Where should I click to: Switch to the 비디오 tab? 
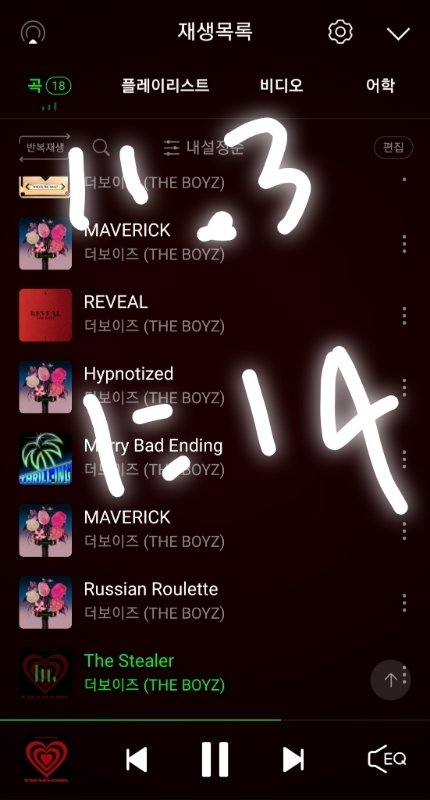tap(281, 85)
